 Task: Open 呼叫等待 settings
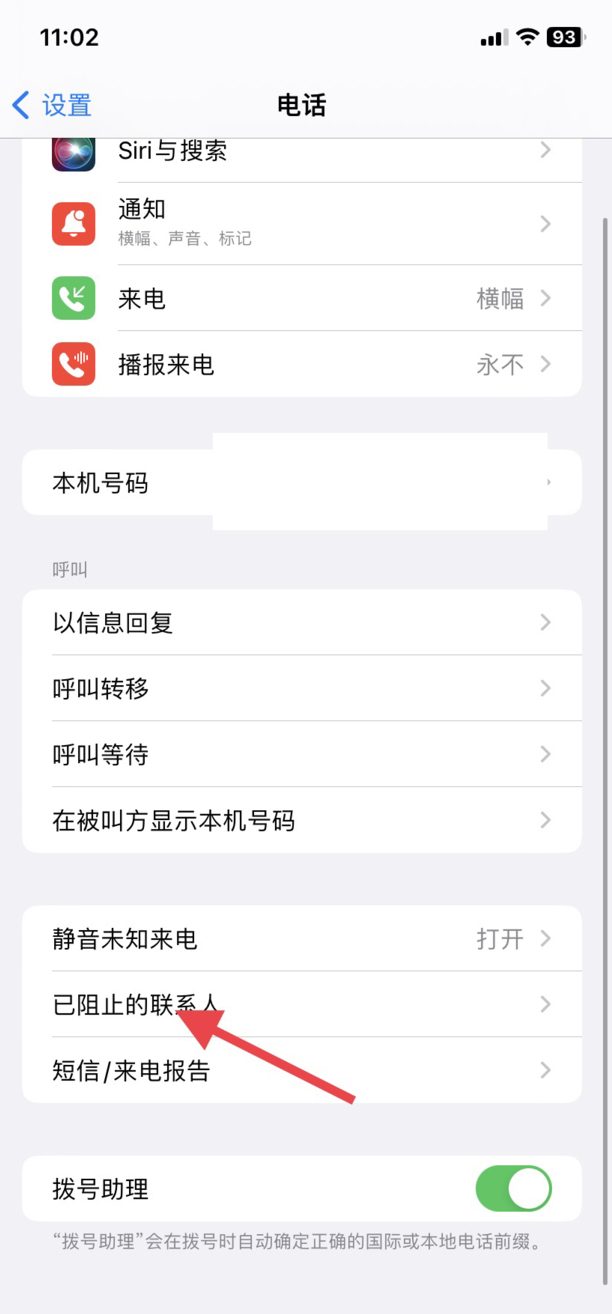point(300,755)
